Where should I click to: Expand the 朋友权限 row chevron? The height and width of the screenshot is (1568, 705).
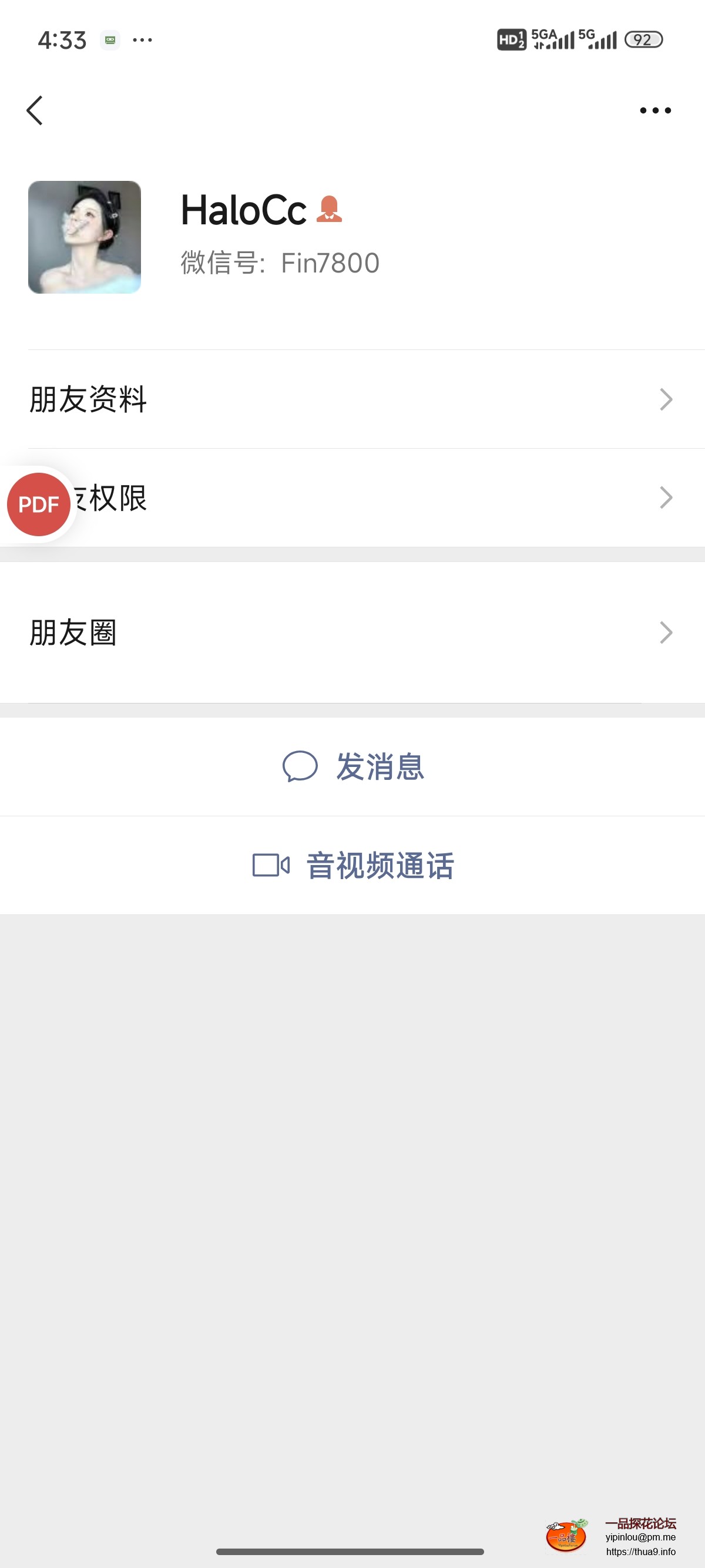tap(667, 498)
